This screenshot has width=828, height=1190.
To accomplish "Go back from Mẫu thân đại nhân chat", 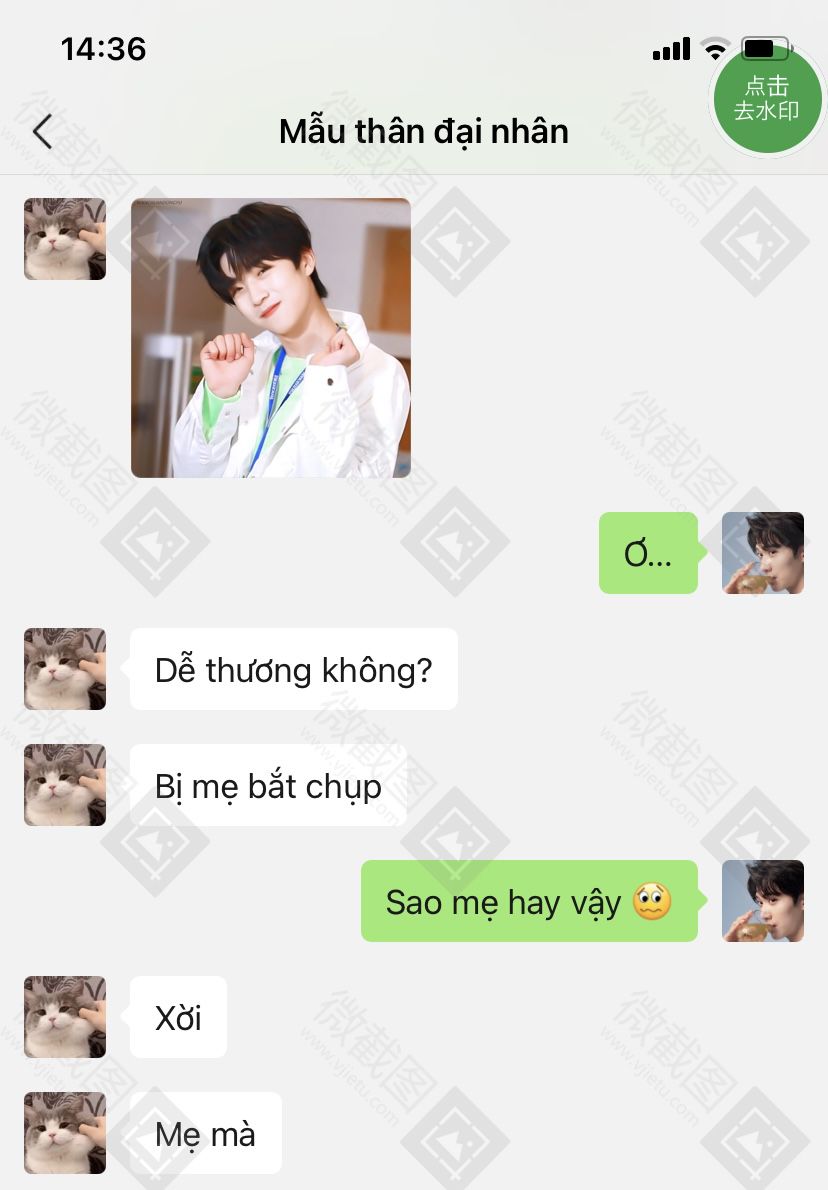I will (x=42, y=132).
